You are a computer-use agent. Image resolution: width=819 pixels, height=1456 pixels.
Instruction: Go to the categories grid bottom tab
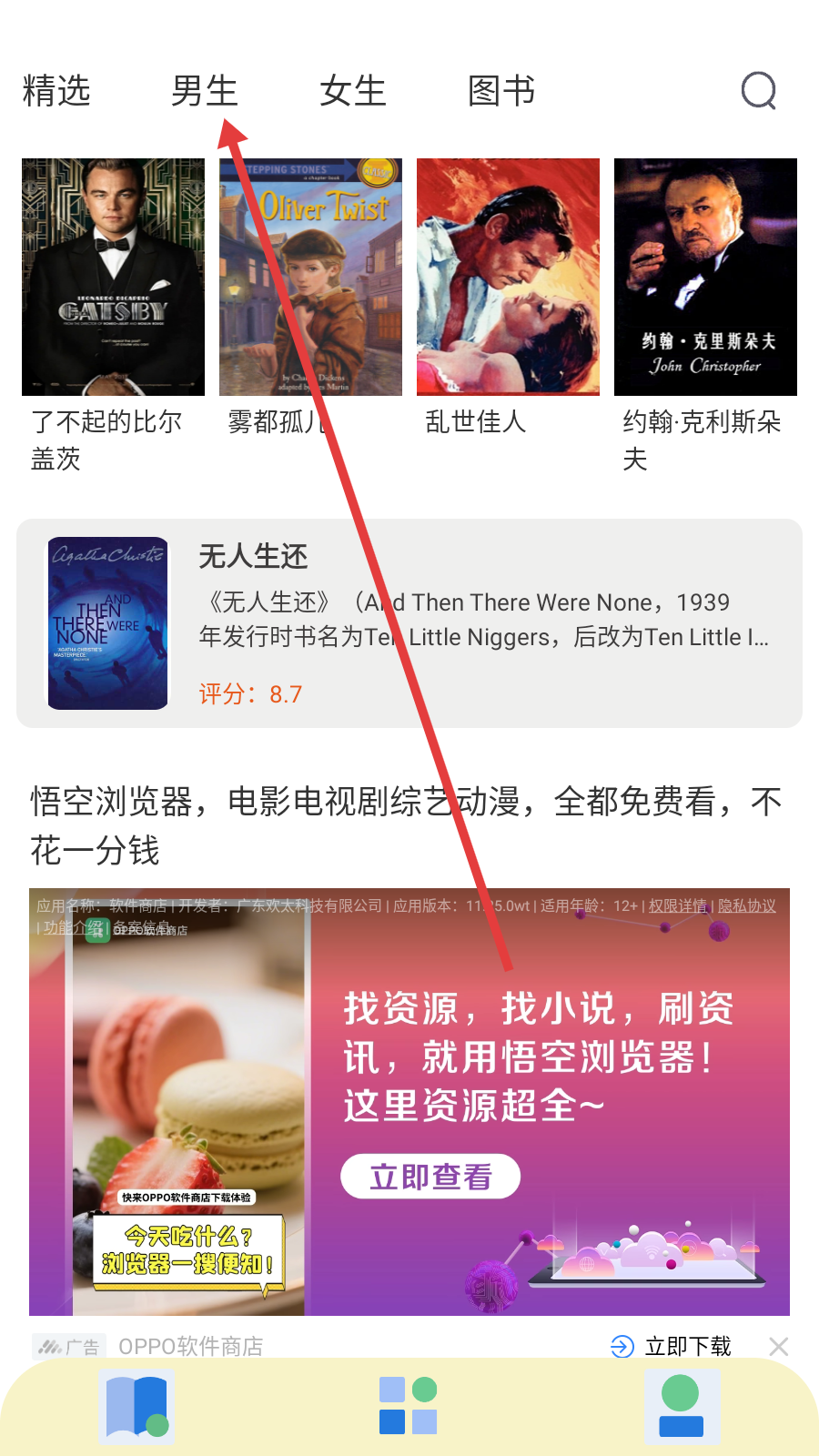tap(409, 1407)
